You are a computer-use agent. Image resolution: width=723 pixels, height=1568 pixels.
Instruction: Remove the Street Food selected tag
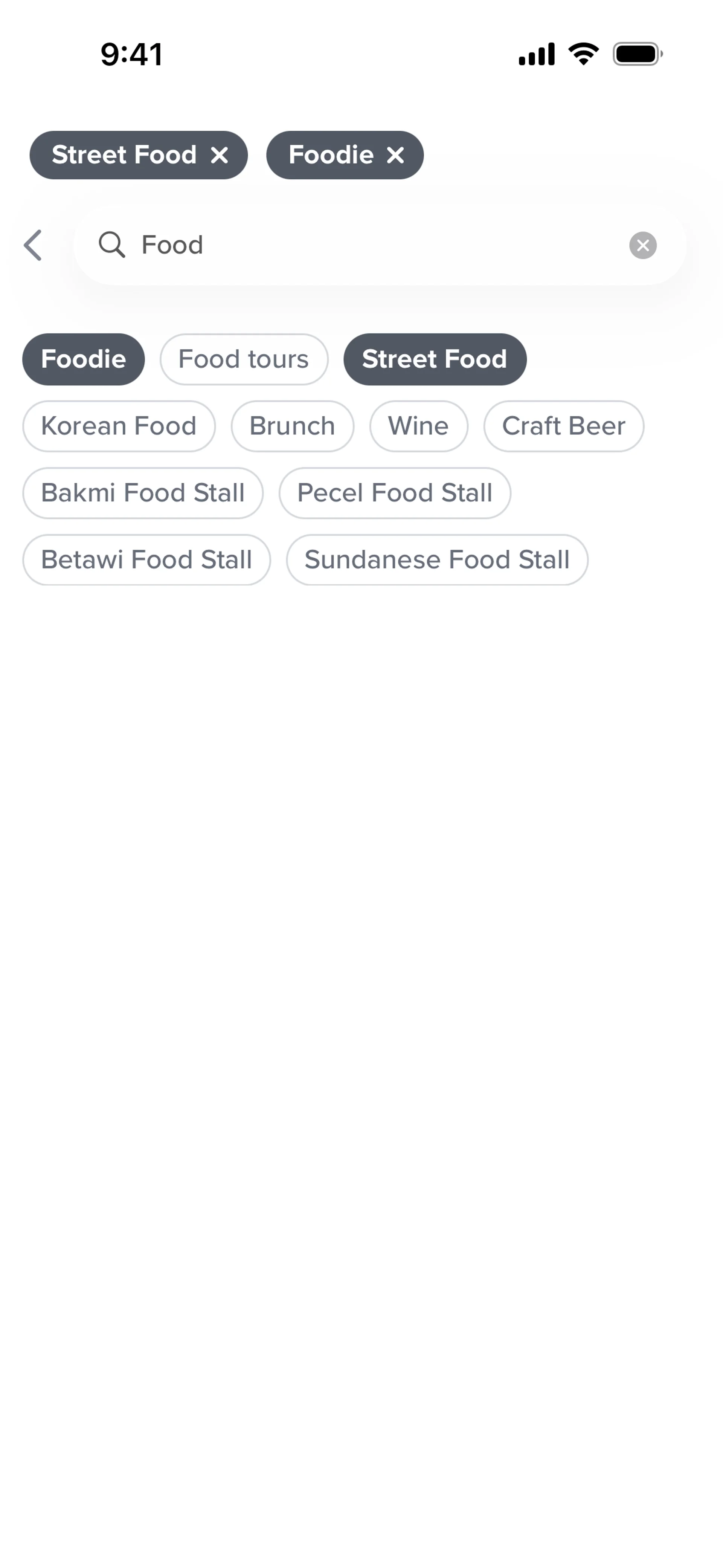(220, 155)
